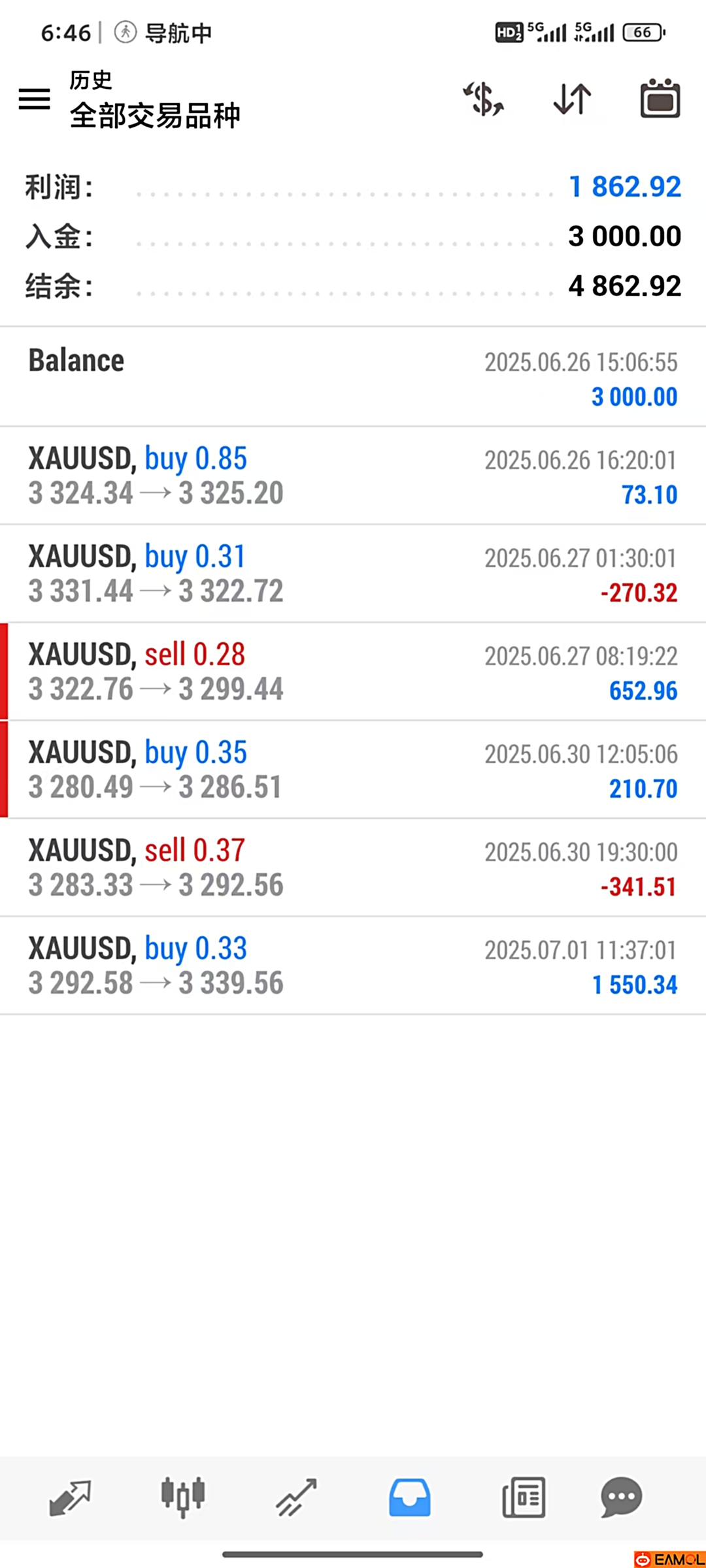
Task: Switch to the candlestick chart tab
Action: point(183,1497)
